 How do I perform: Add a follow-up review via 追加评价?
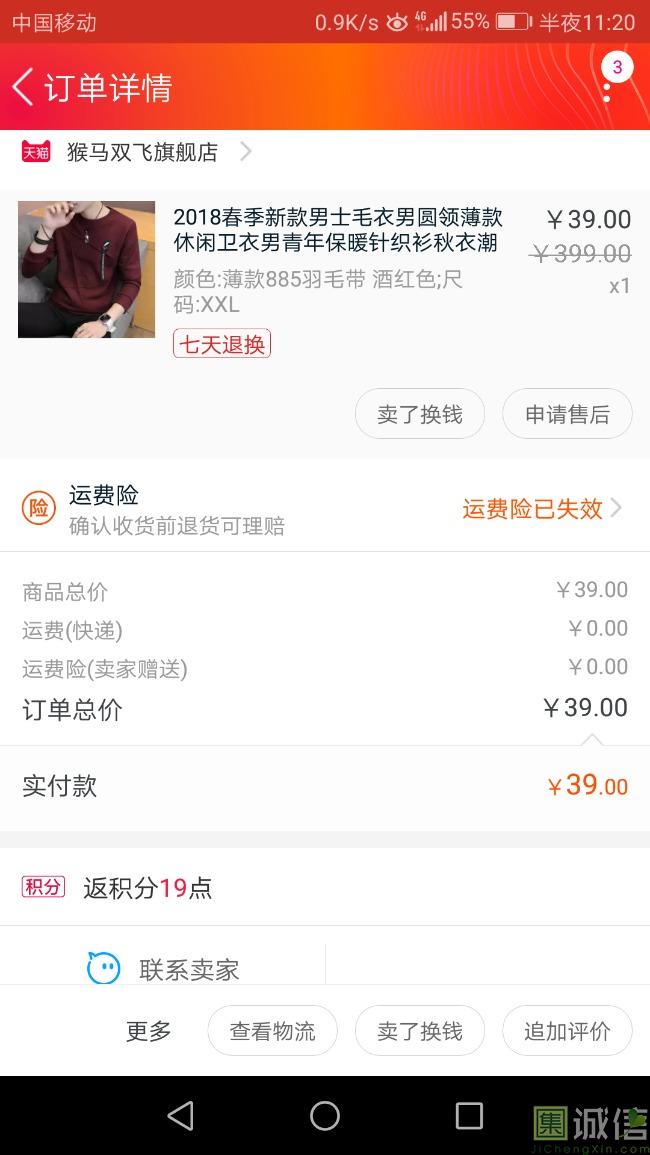coord(567,1031)
